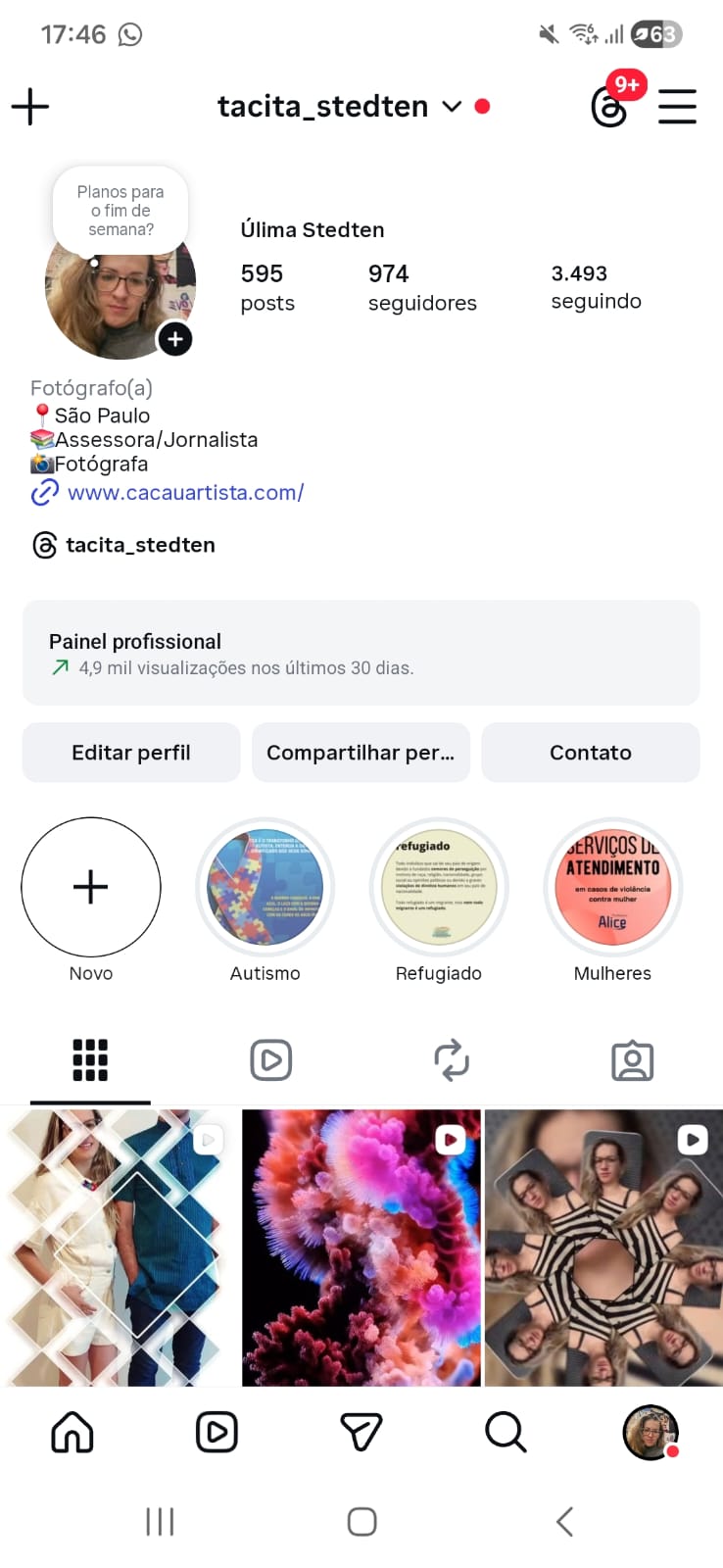
Task: Create a highlight via the Novo circle
Action: pyautogui.click(x=91, y=887)
